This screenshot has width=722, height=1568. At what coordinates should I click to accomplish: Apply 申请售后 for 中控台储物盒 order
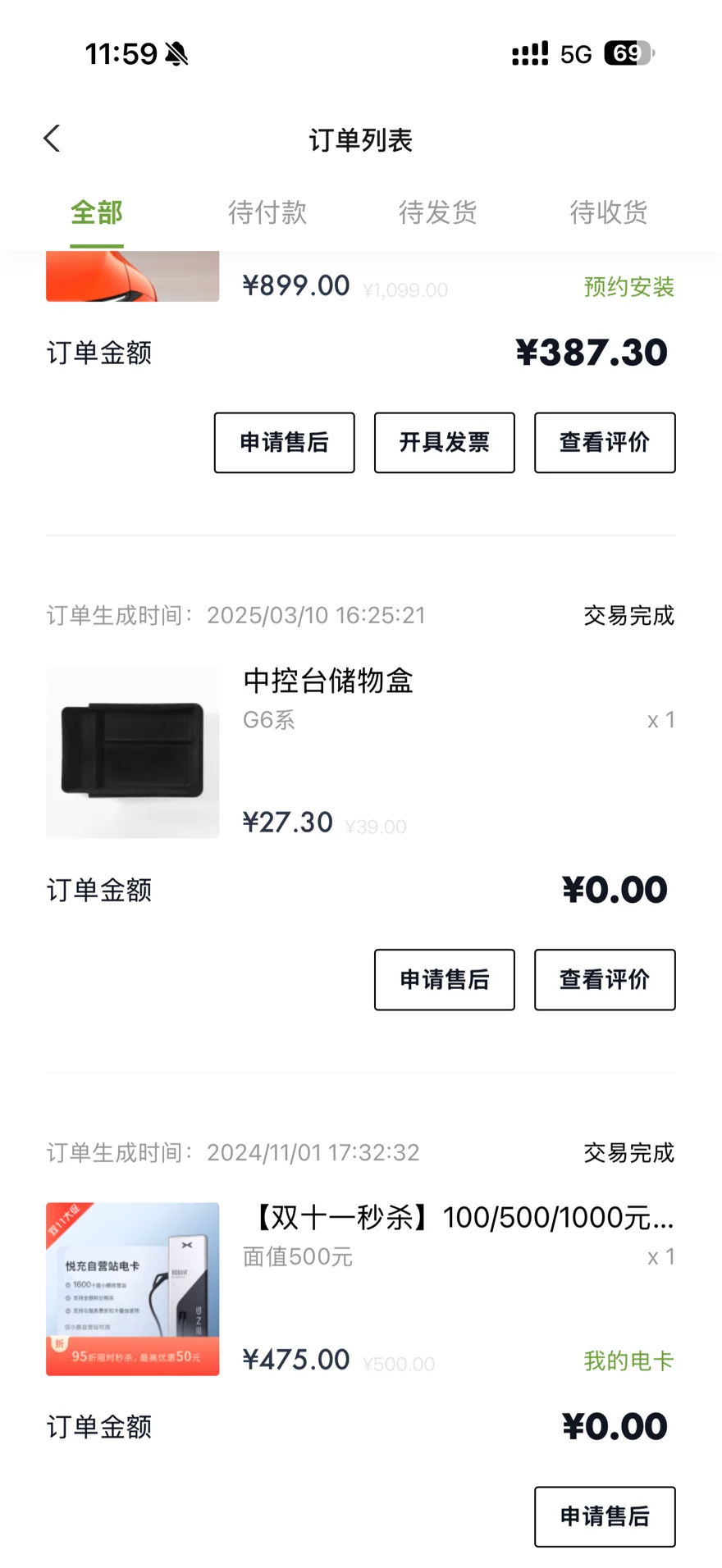444,980
